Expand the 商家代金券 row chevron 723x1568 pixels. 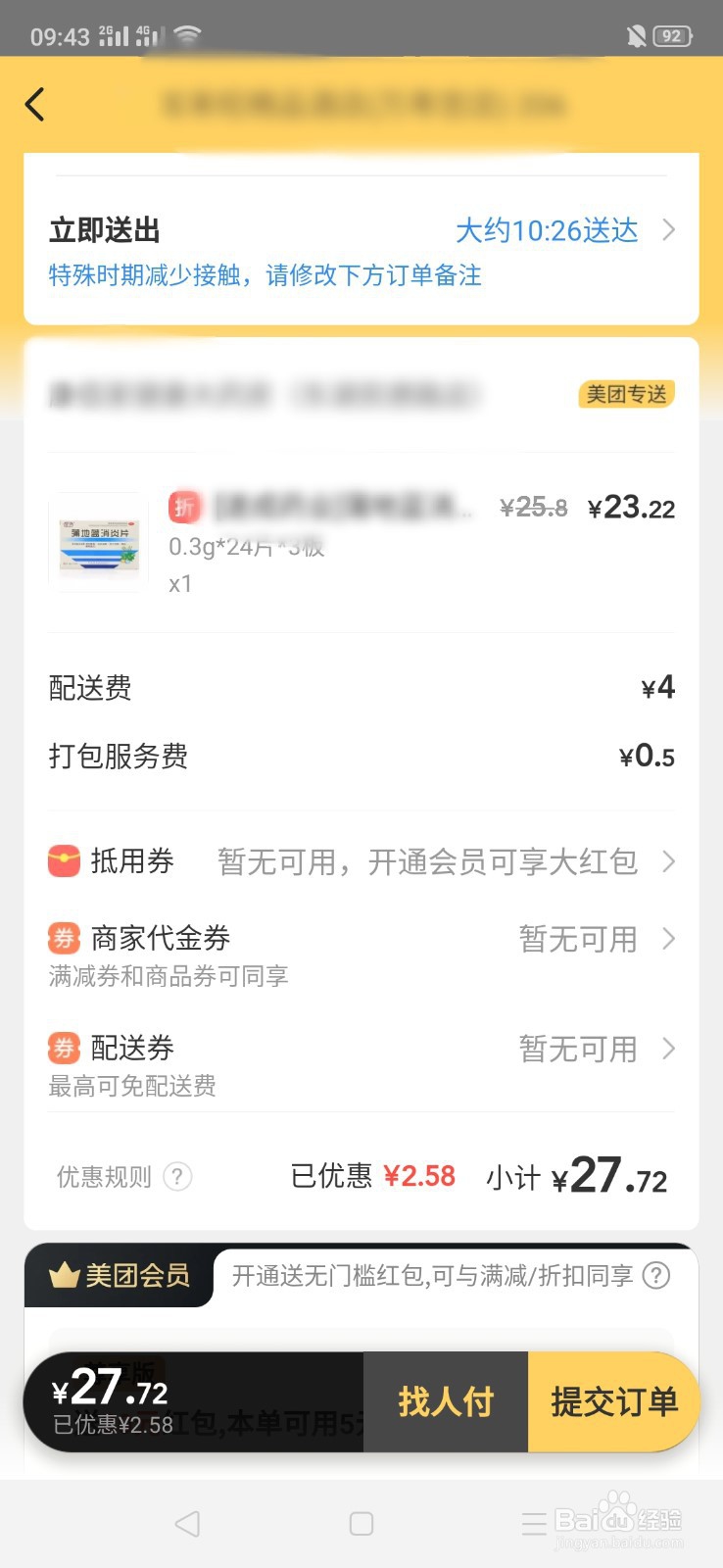(x=669, y=939)
